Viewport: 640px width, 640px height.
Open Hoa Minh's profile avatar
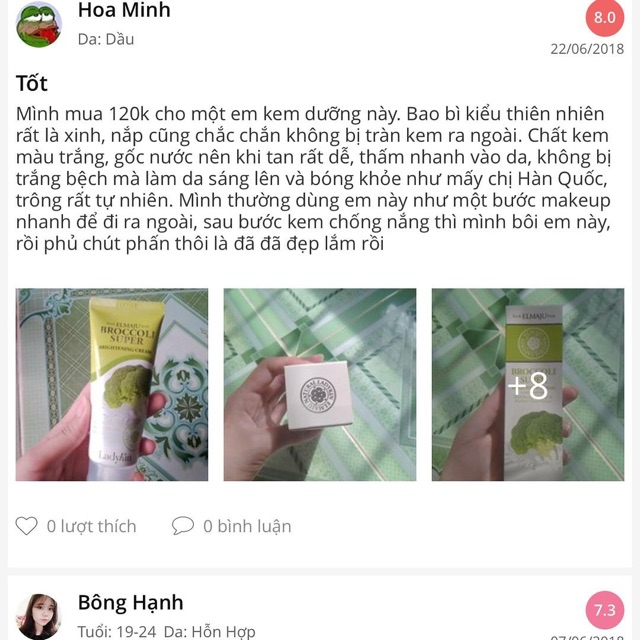point(39,22)
